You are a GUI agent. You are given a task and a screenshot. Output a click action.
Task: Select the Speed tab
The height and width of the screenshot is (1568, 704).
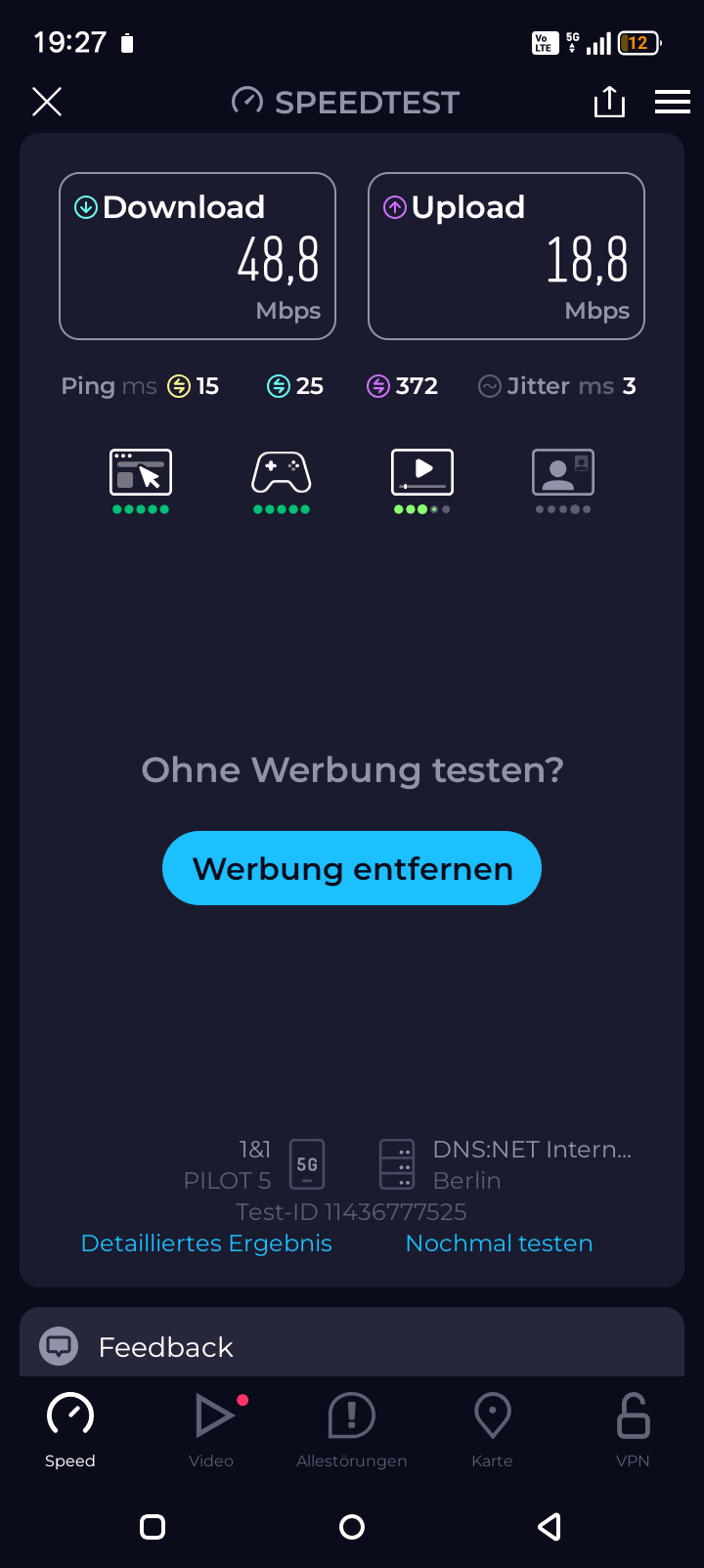70,1429
